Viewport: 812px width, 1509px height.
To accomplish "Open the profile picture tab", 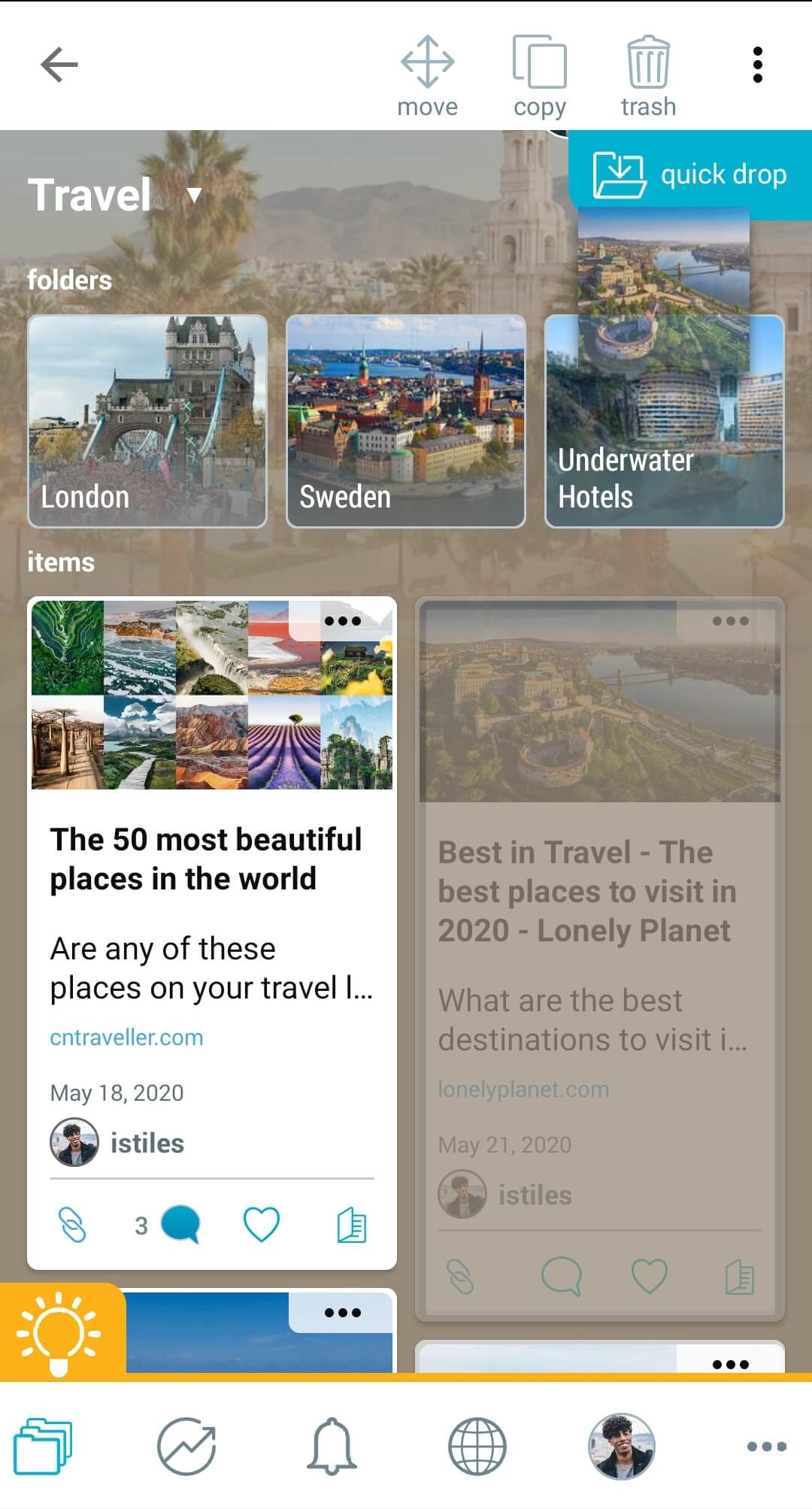I will (621, 1446).
